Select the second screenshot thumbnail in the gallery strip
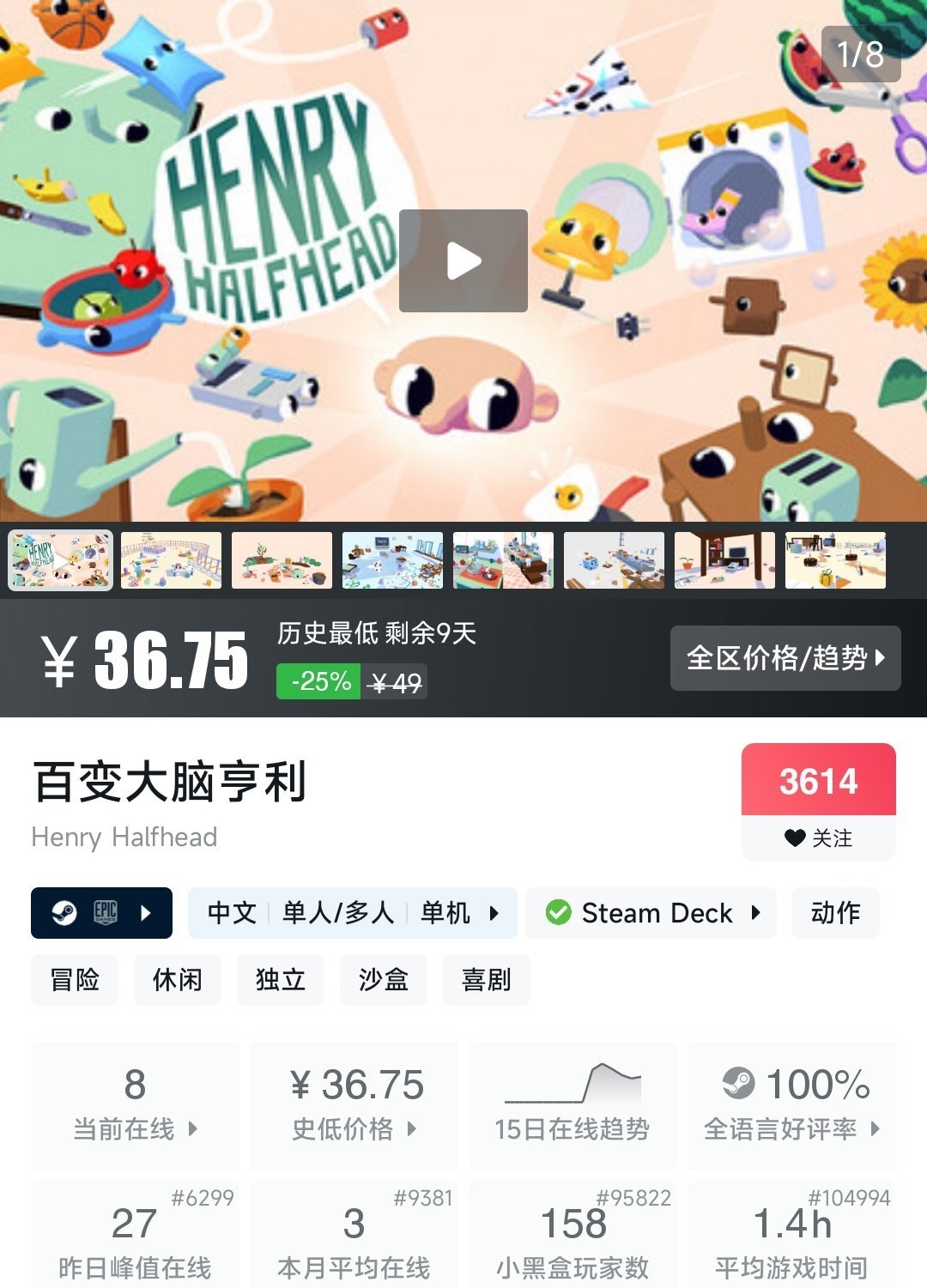This screenshot has height=1288, width=927. tap(171, 560)
